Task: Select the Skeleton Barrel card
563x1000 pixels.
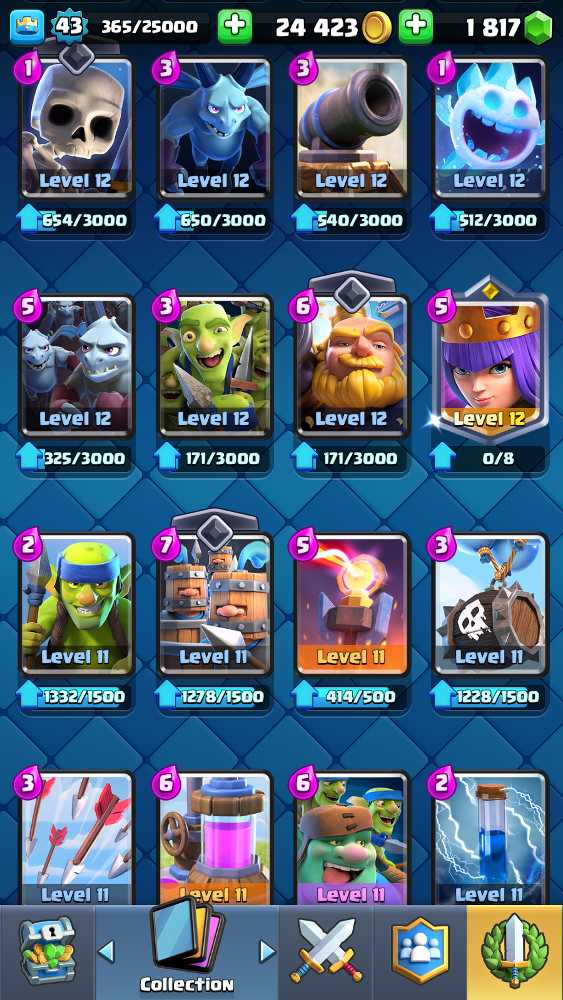Action: [x=490, y=604]
